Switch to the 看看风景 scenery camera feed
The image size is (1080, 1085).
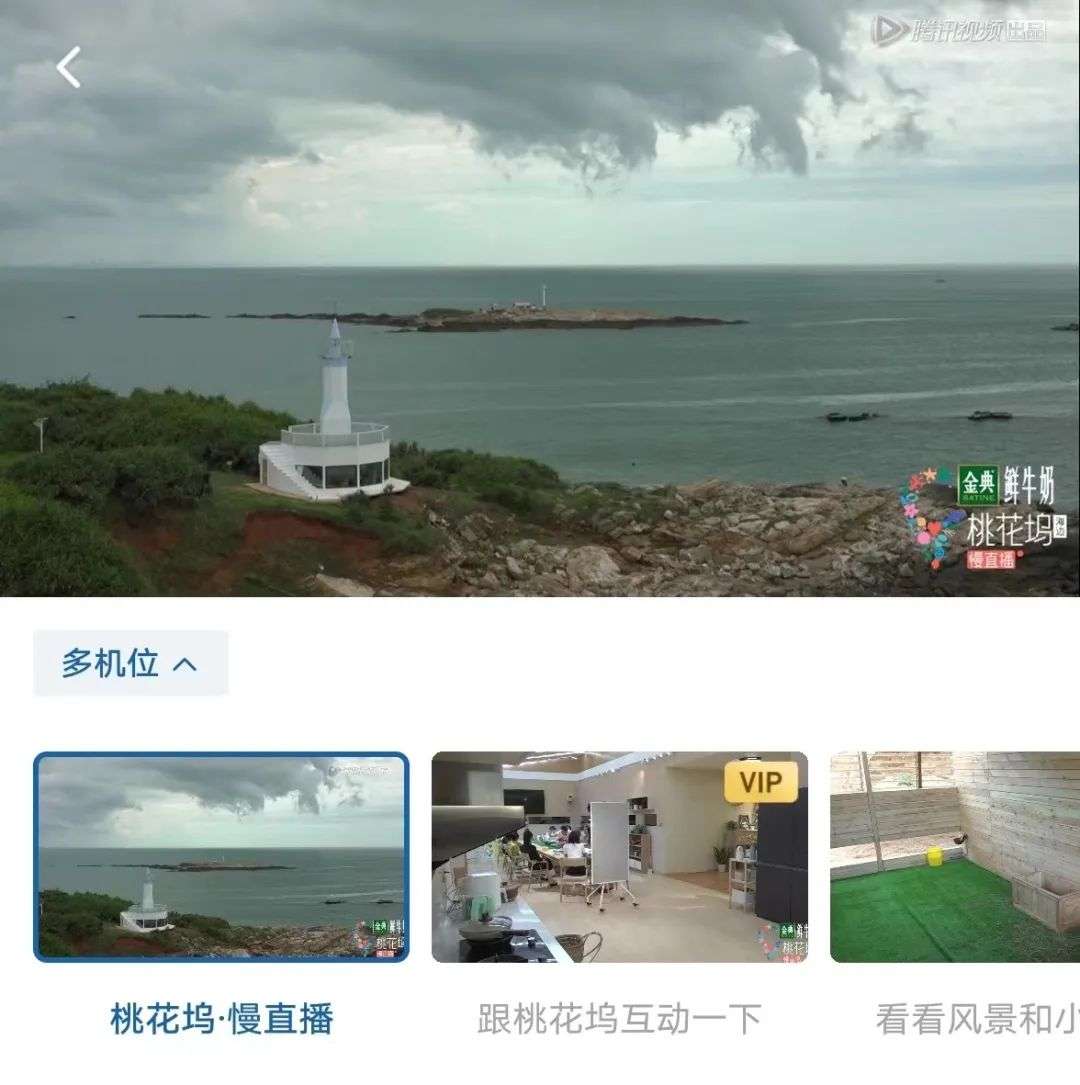click(x=955, y=857)
